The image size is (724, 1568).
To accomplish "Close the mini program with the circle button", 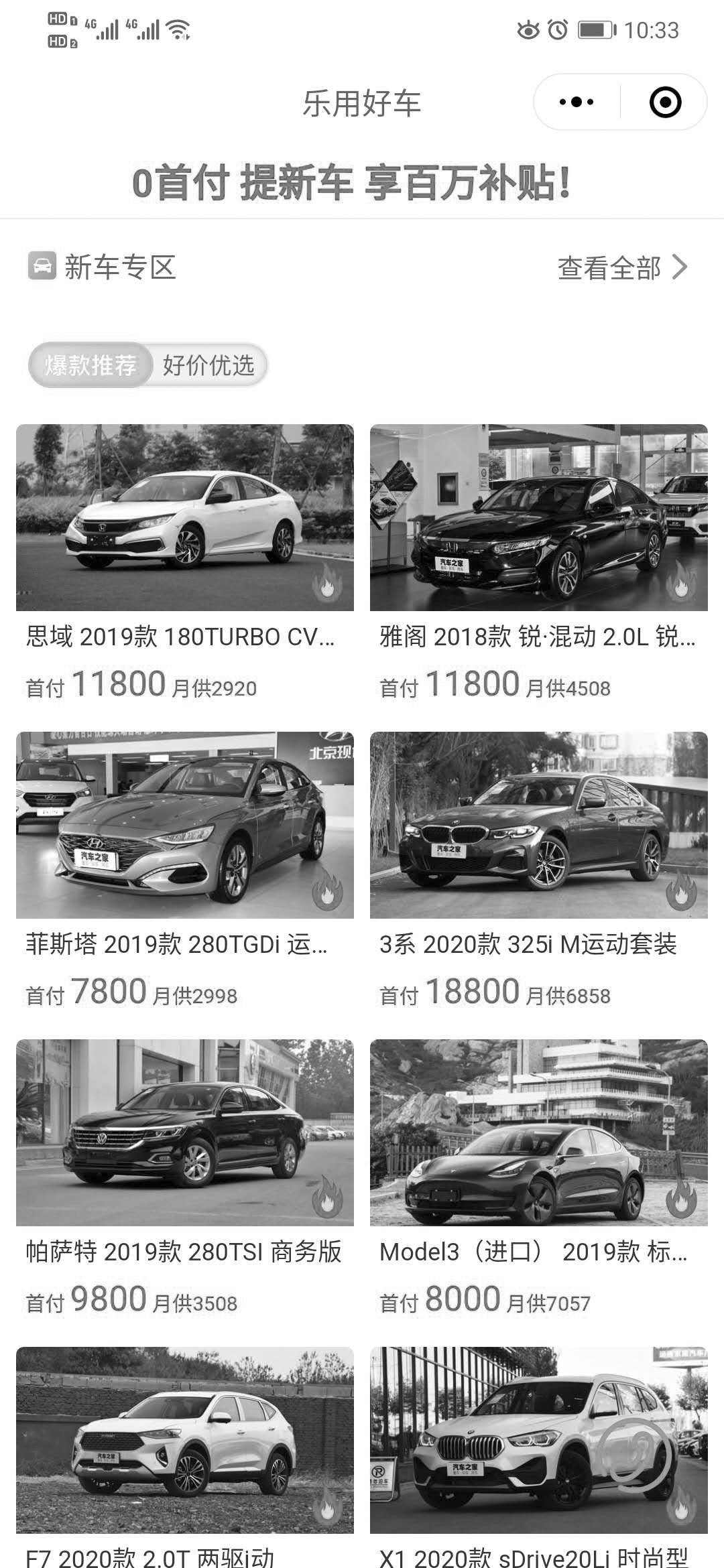I will point(665,103).
